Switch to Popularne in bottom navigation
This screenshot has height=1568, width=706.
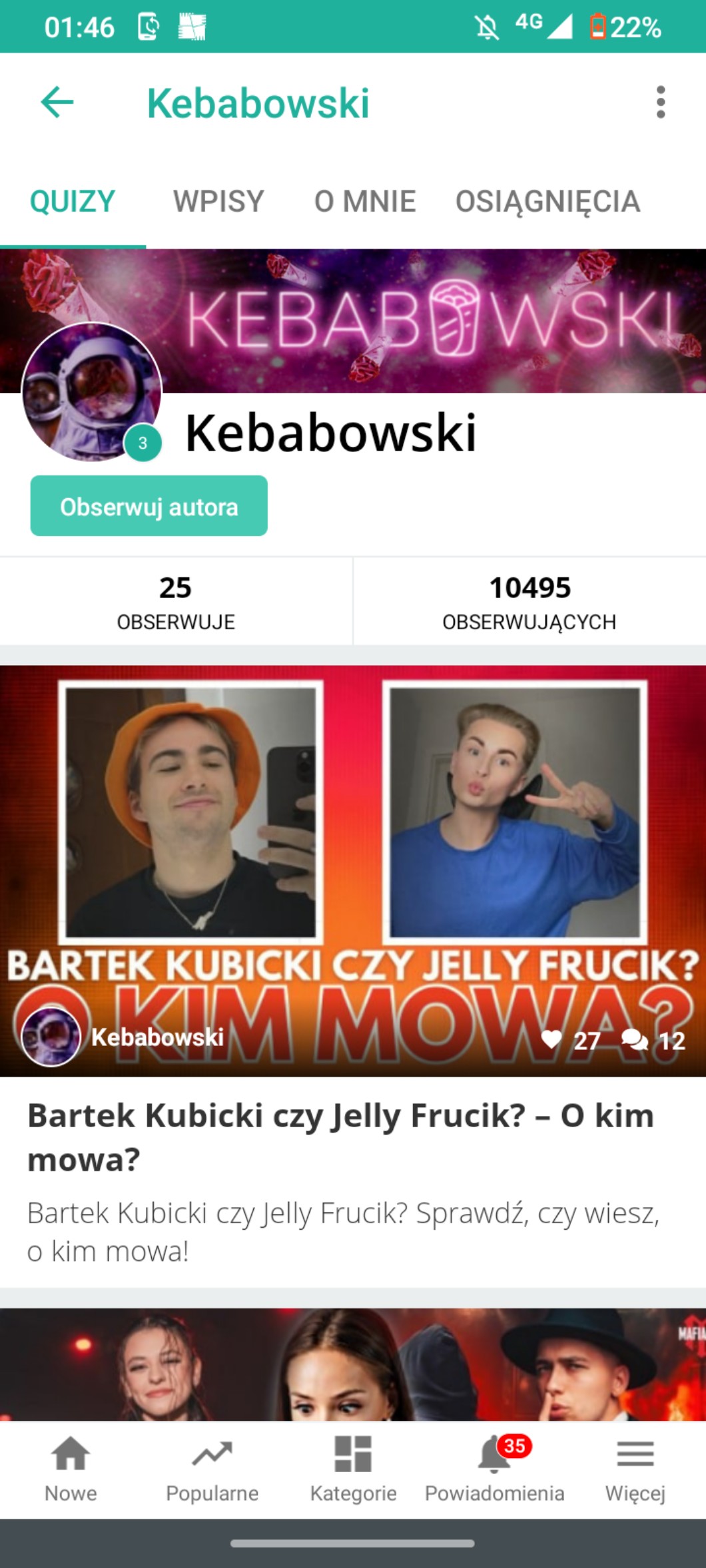212,1469
